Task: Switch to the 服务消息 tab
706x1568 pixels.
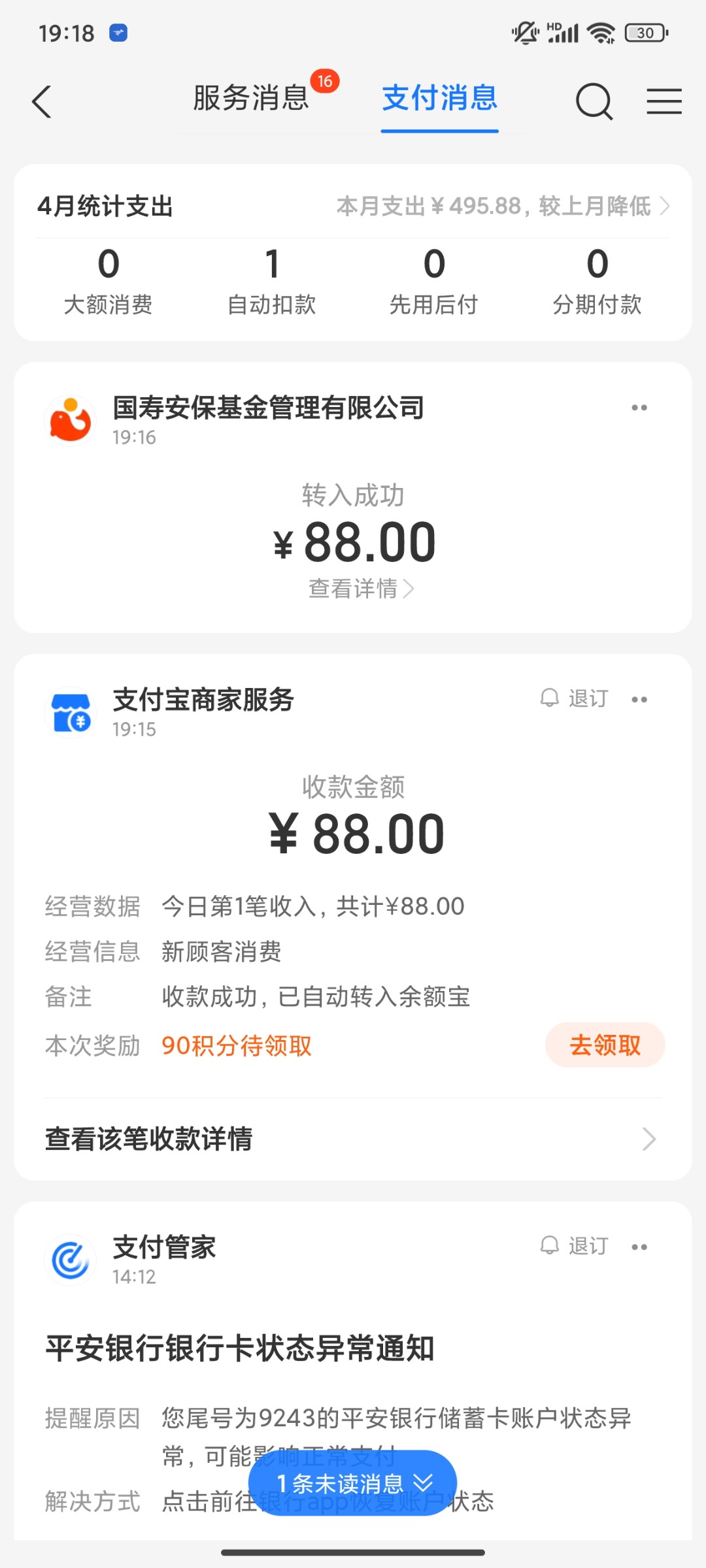Action: (x=251, y=99)
